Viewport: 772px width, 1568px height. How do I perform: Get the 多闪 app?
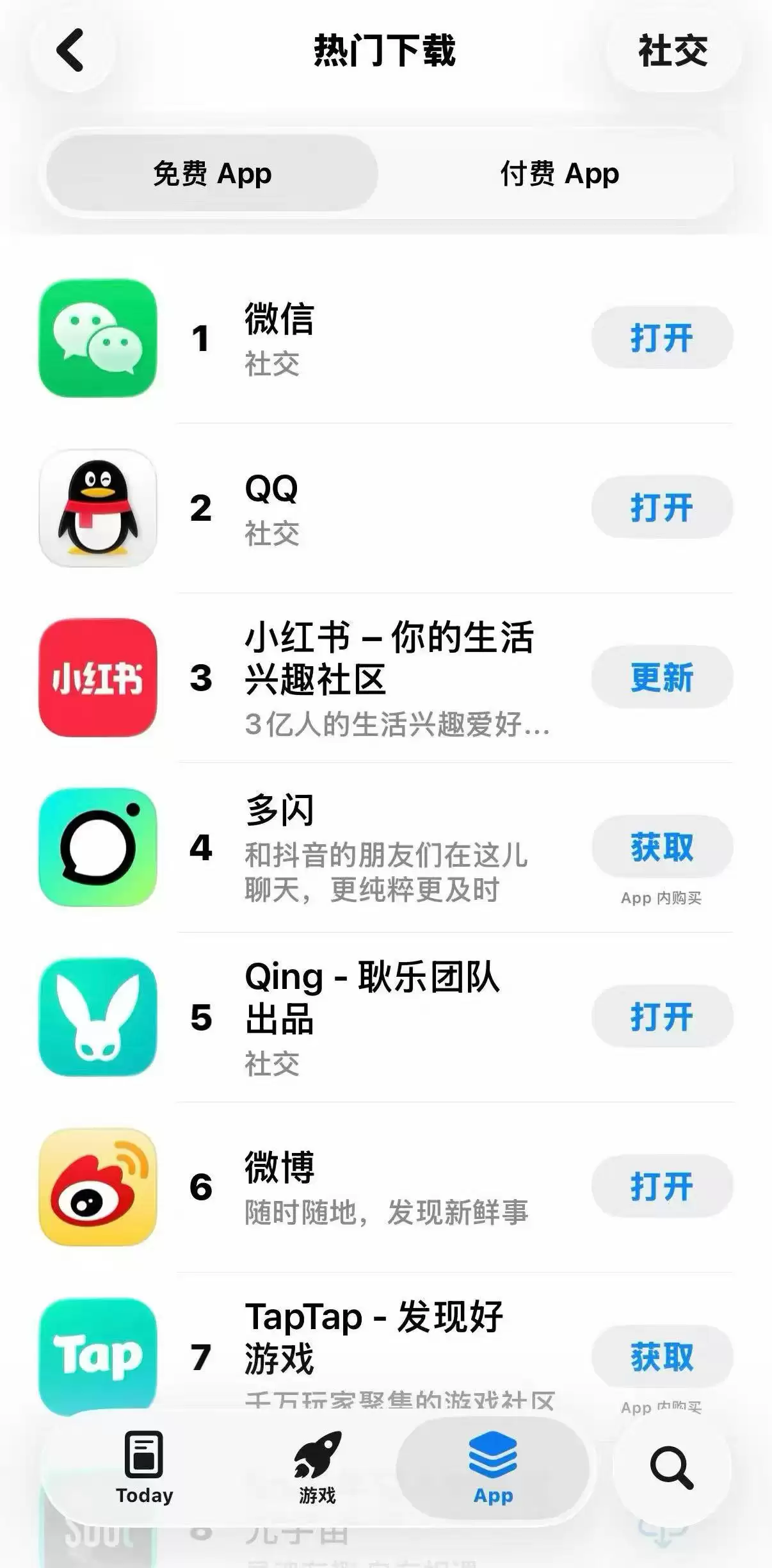[662, 847]
